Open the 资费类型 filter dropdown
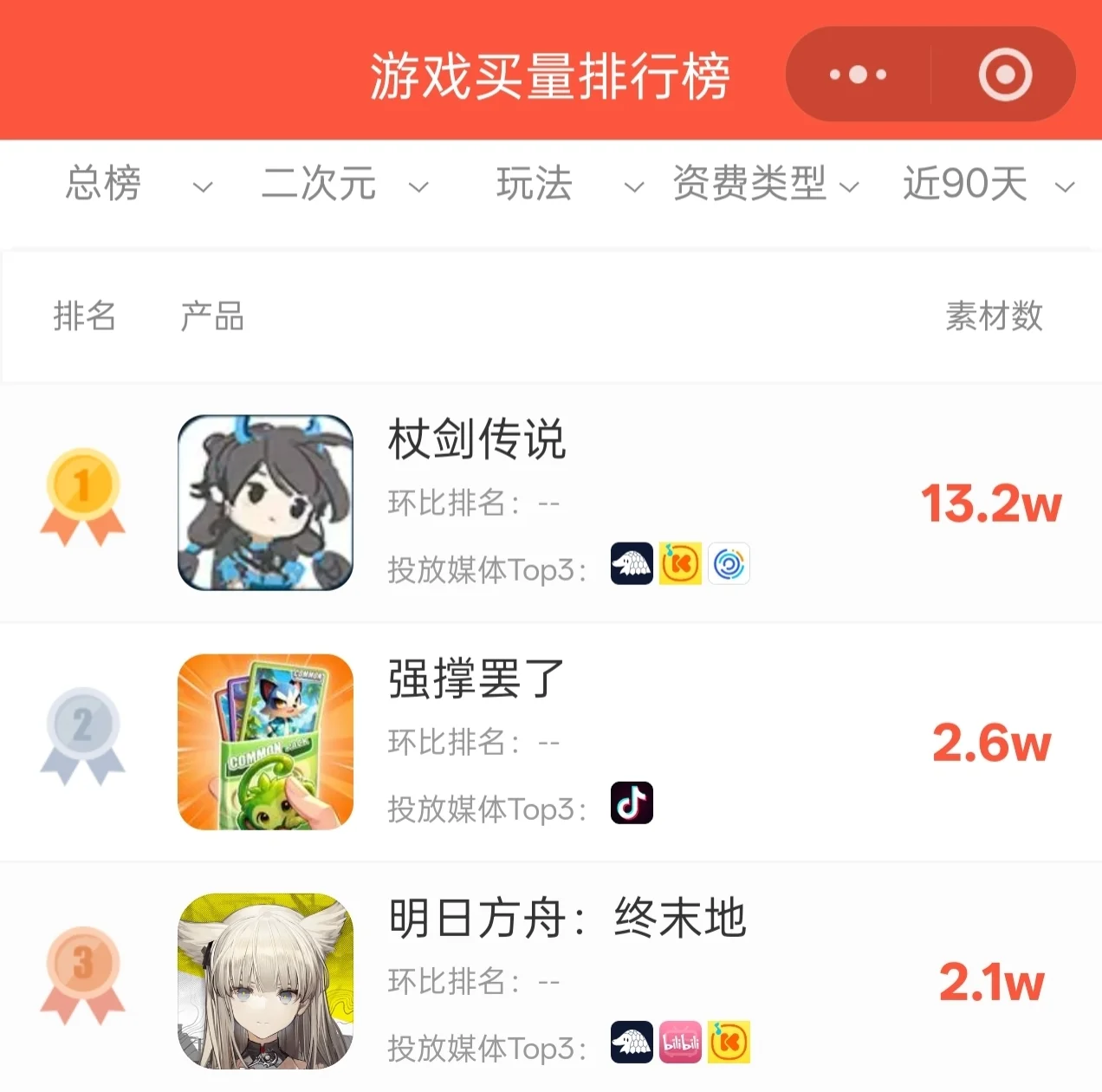The height and width of the screenshot is (1092, 1102). [765, 185]
